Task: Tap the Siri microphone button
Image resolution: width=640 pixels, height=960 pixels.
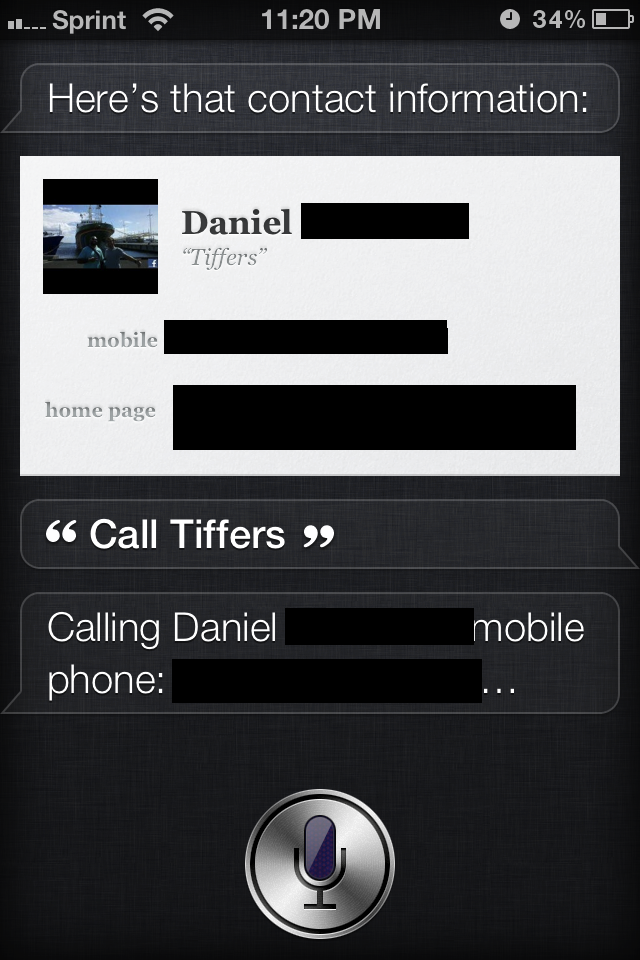Action: point(320,863)
